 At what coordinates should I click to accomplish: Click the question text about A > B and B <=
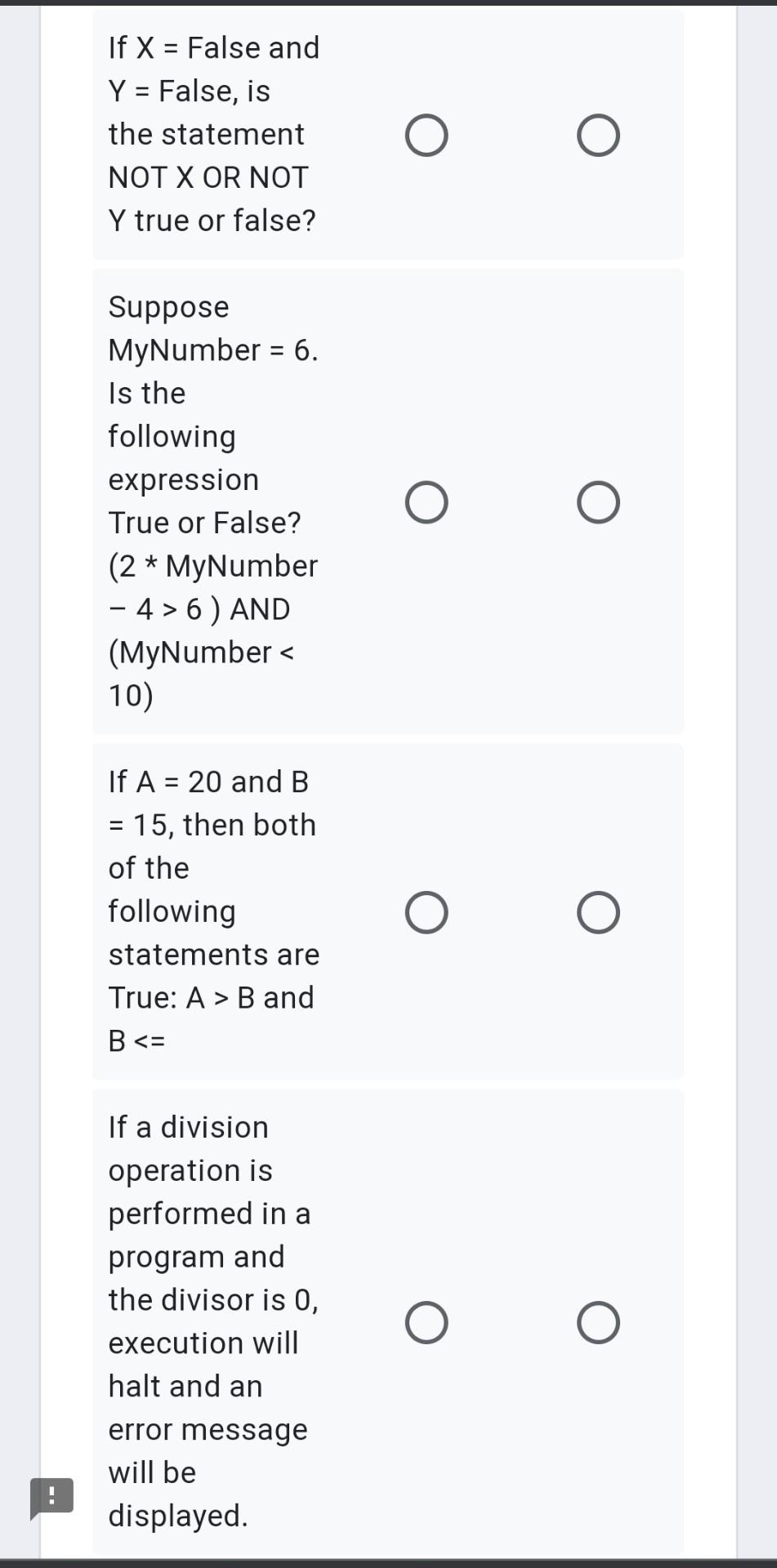[x=212, y=910]
